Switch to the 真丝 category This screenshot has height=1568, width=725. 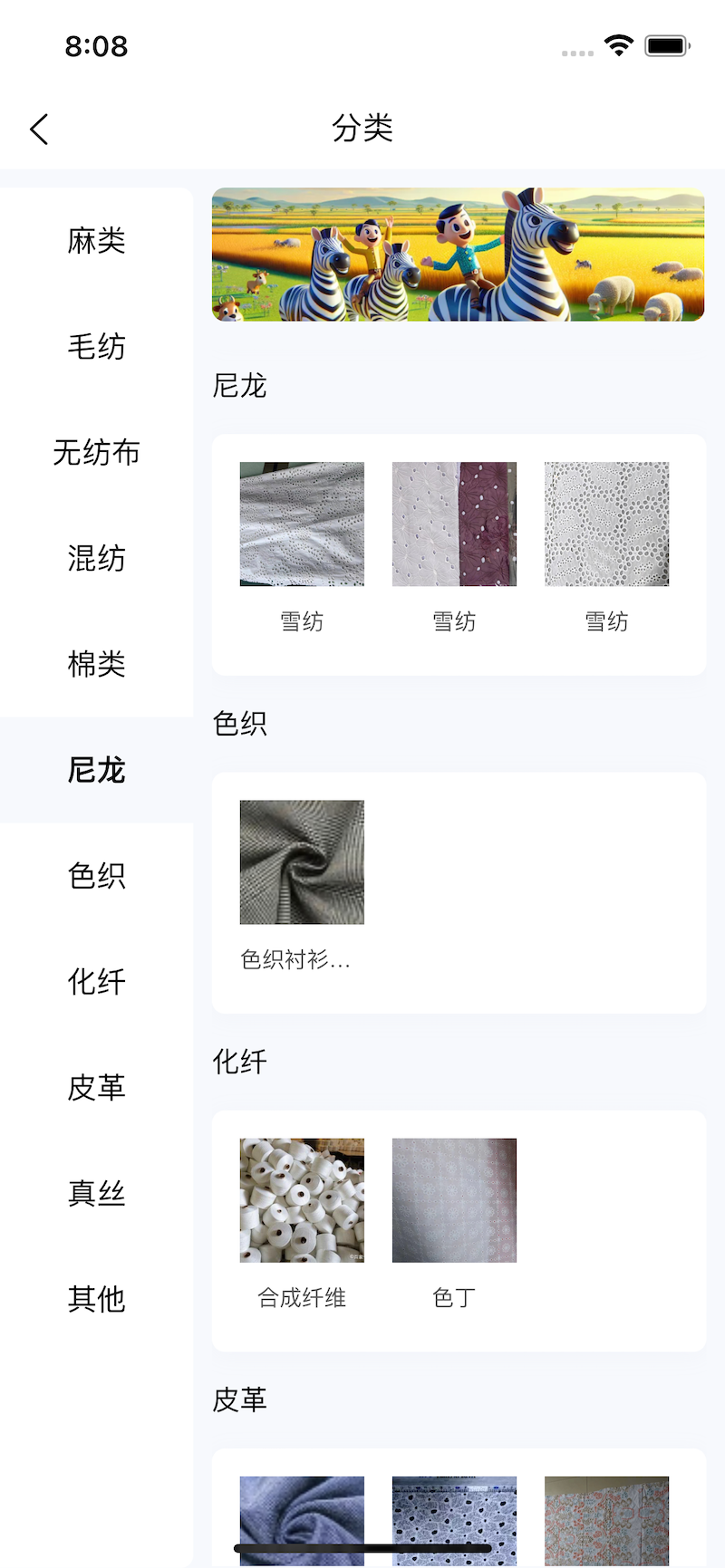tap(96, 1194)
